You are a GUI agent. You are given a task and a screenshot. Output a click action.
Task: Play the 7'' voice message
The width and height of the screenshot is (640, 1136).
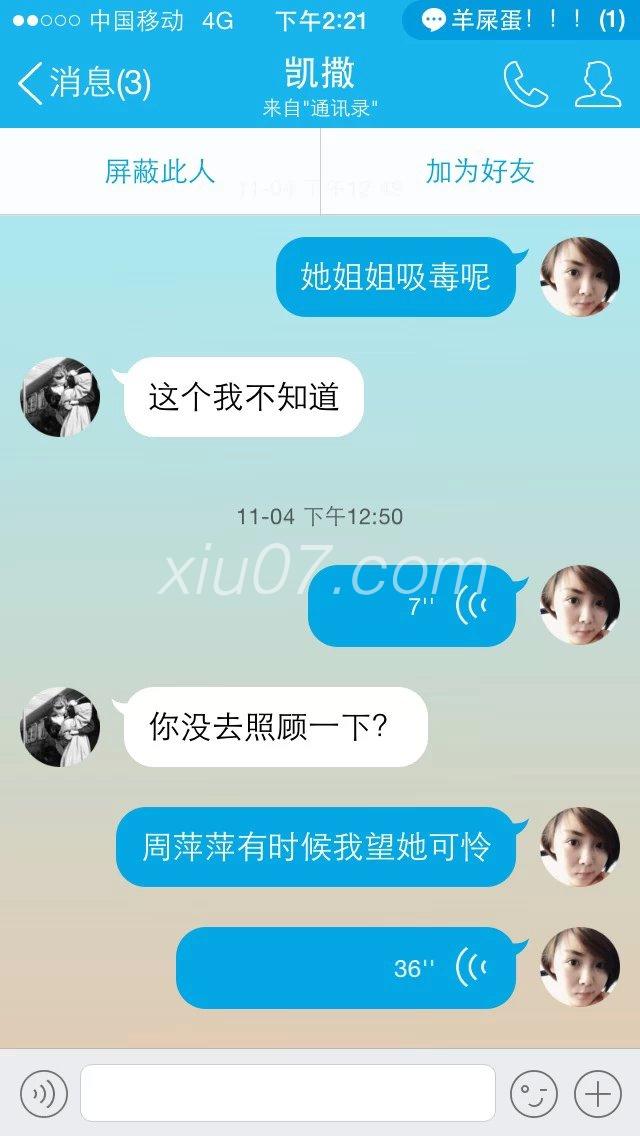click(x=412, y=606)
